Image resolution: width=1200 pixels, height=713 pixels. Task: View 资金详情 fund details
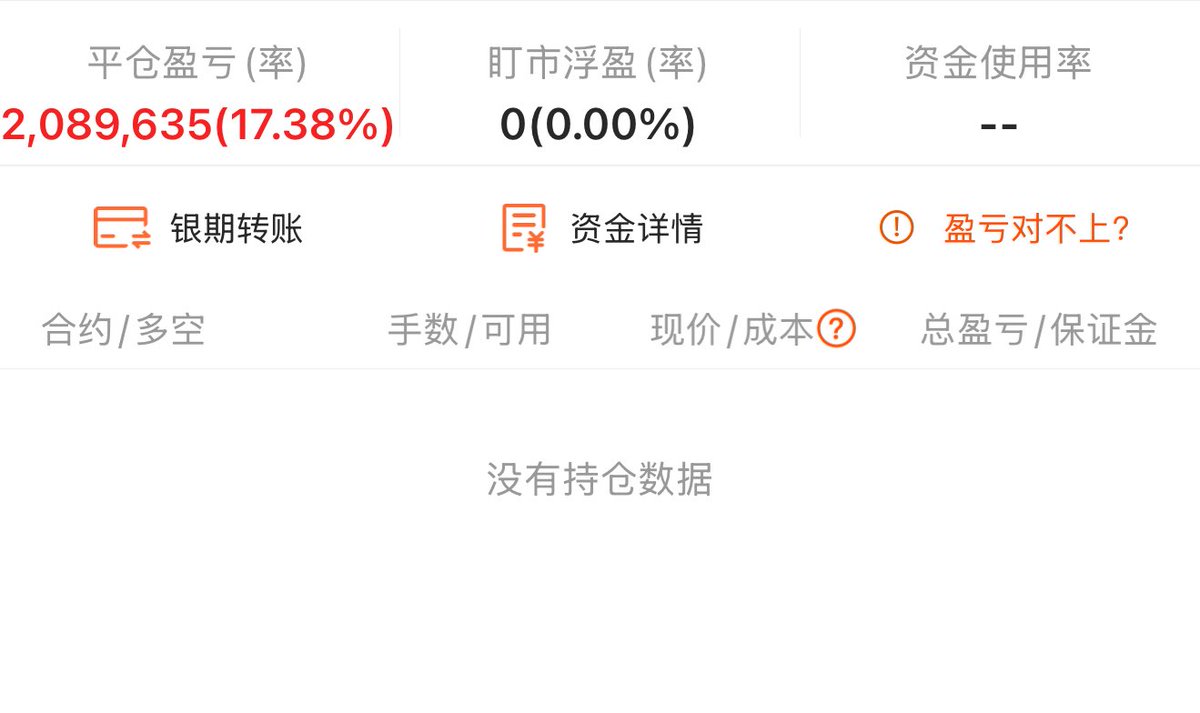click(602, 229)
